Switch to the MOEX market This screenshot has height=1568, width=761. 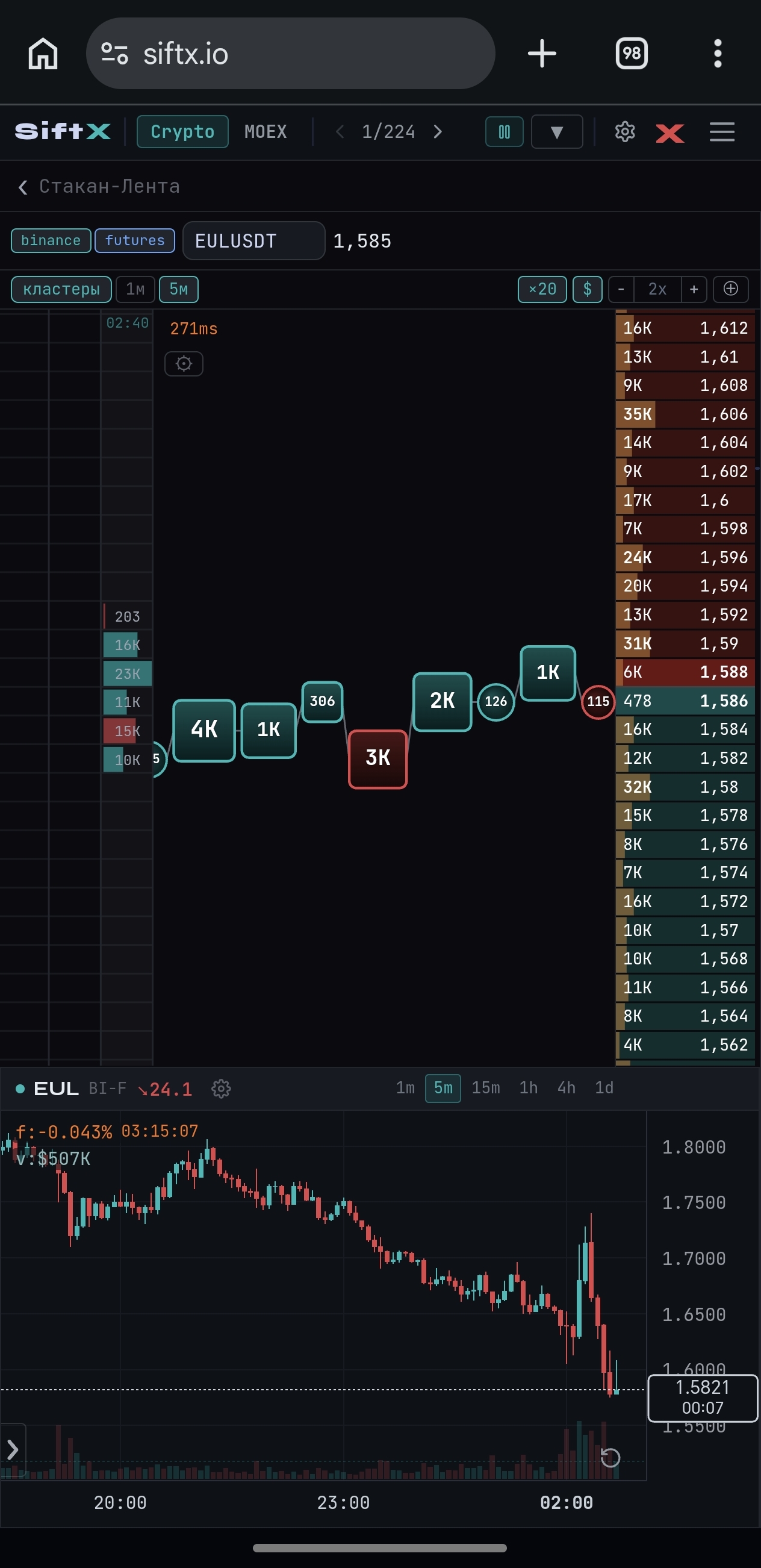(266, 131)
